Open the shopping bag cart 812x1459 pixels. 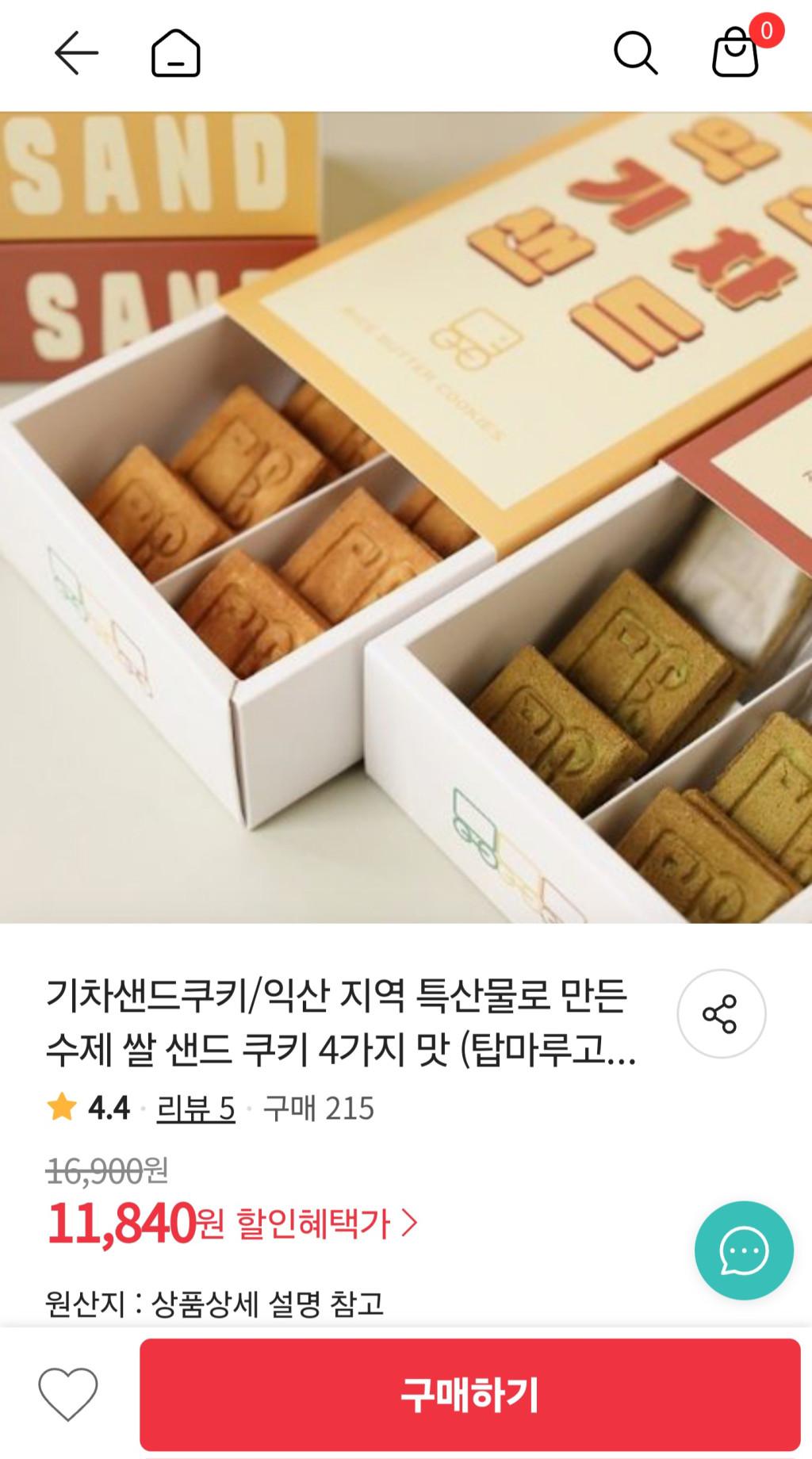(x=736, y=53)
